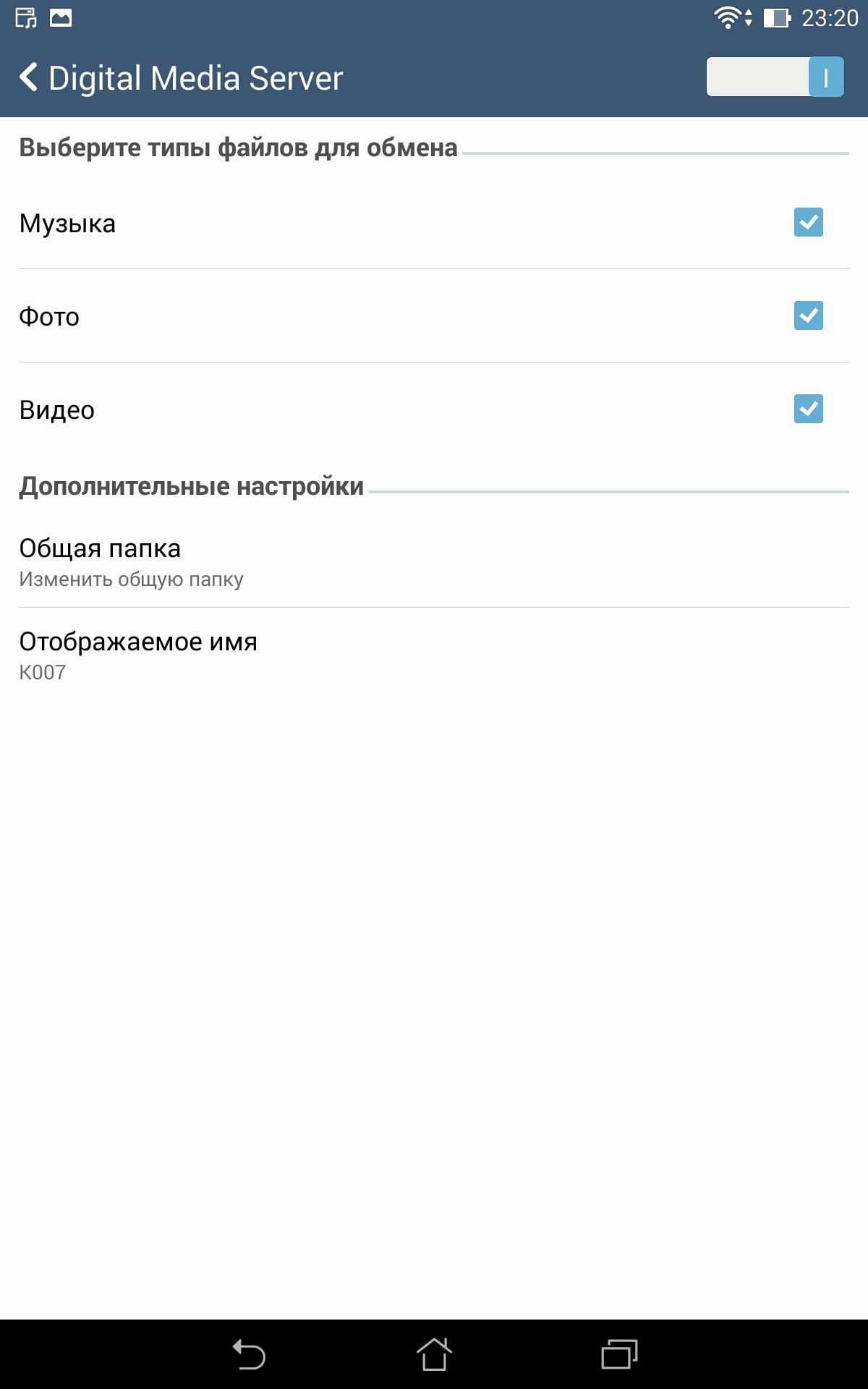Turn off the Digital Media Server switch
868x1389 pixels.
click(775, 77)
